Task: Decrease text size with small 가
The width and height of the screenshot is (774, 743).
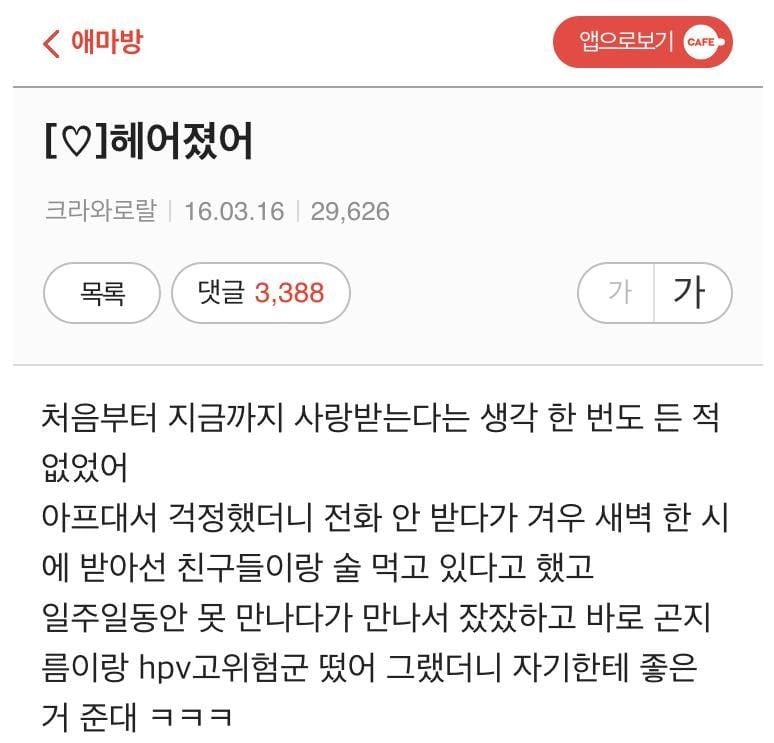Action: [617, 293]
